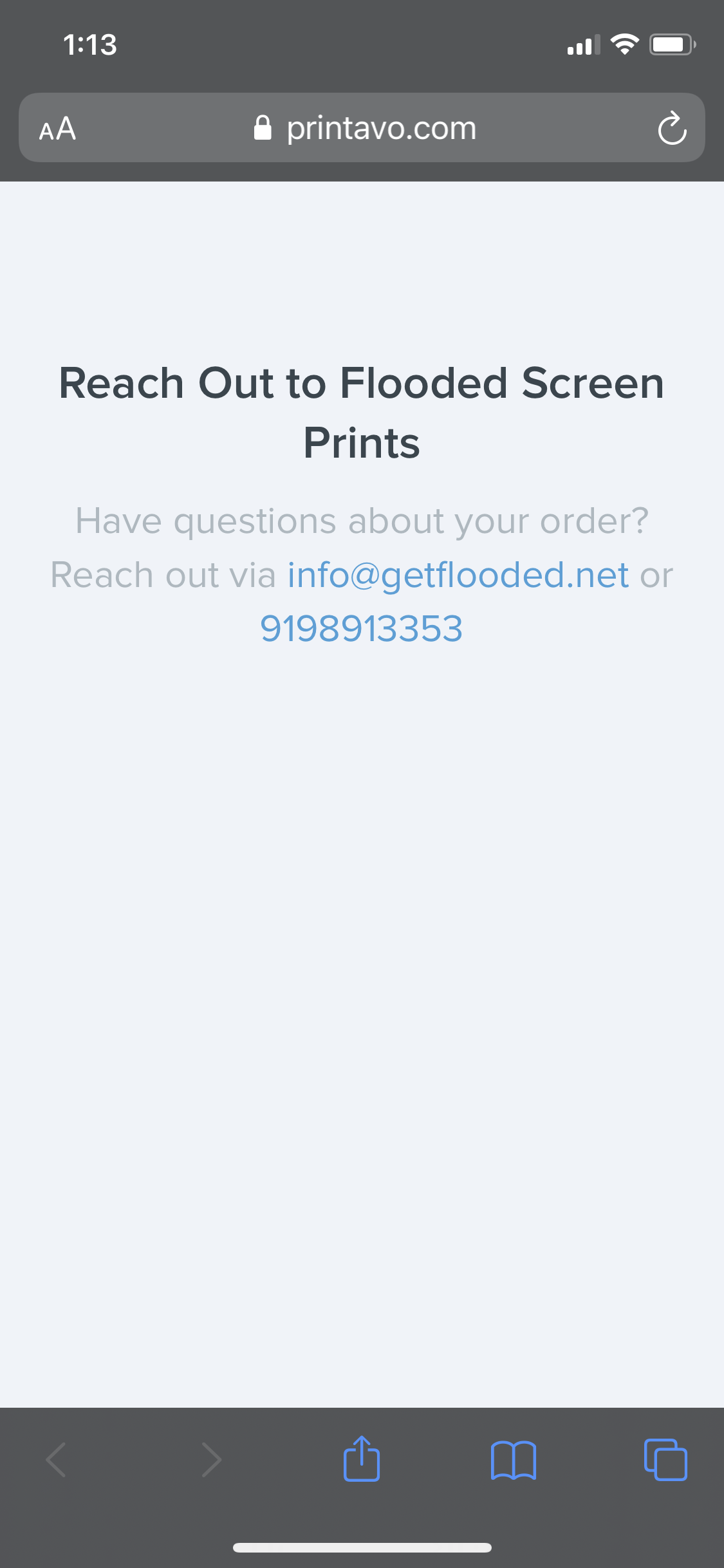Open Safari bookmarks
Viewport: 724px width, 1568px height.
click(x=514, y=1460)
